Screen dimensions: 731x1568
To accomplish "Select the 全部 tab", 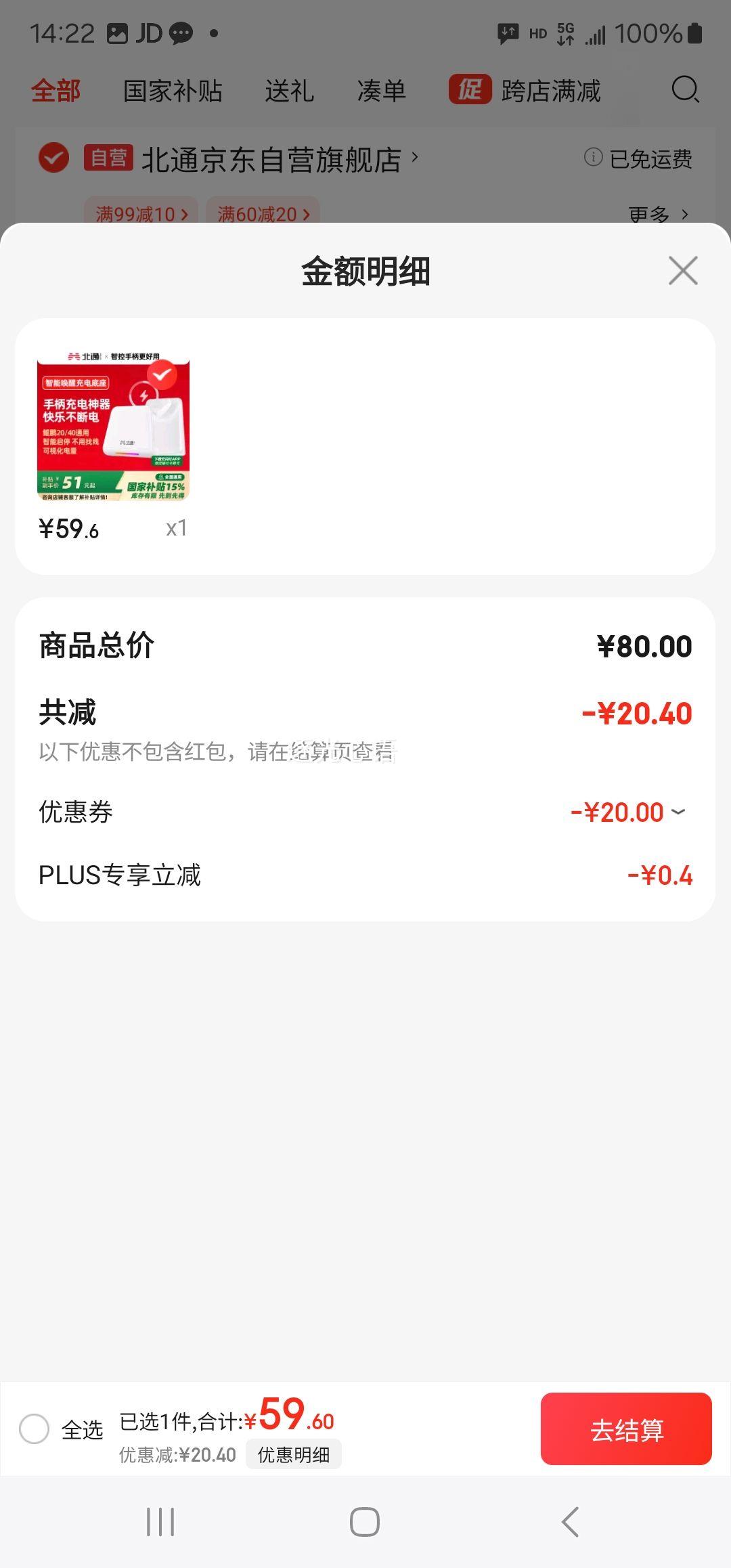I will (x=56, y=91).
